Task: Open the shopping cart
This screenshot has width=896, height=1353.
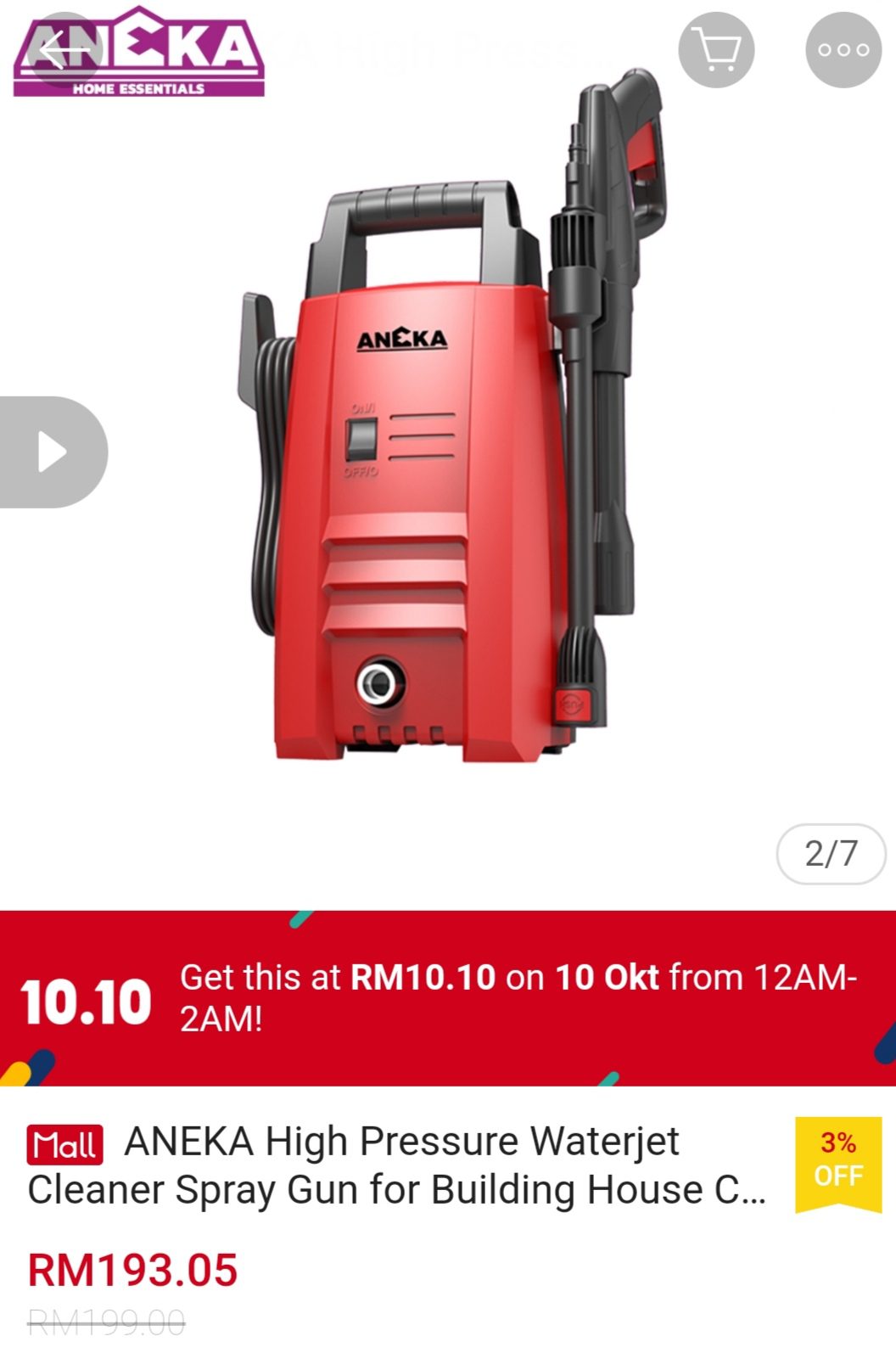Action: click(x=716, y=50)
